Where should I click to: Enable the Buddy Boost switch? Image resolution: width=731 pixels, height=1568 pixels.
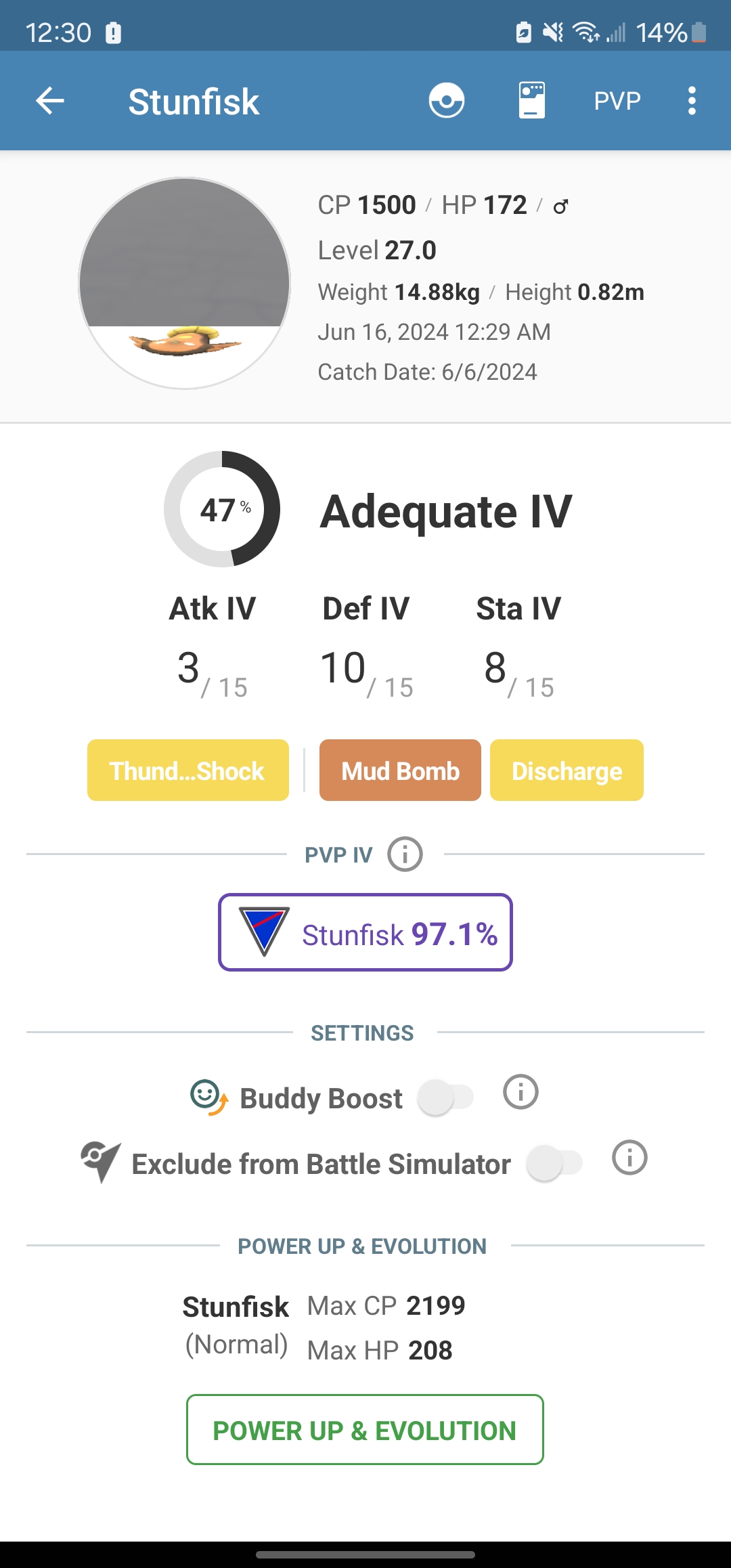click(x=445, y=1098)
